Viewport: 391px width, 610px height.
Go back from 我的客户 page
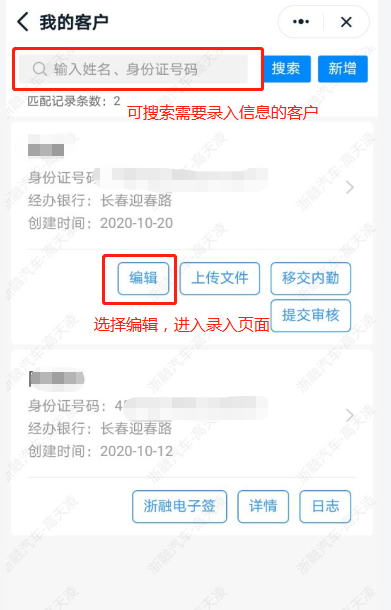tap(23, 22)
